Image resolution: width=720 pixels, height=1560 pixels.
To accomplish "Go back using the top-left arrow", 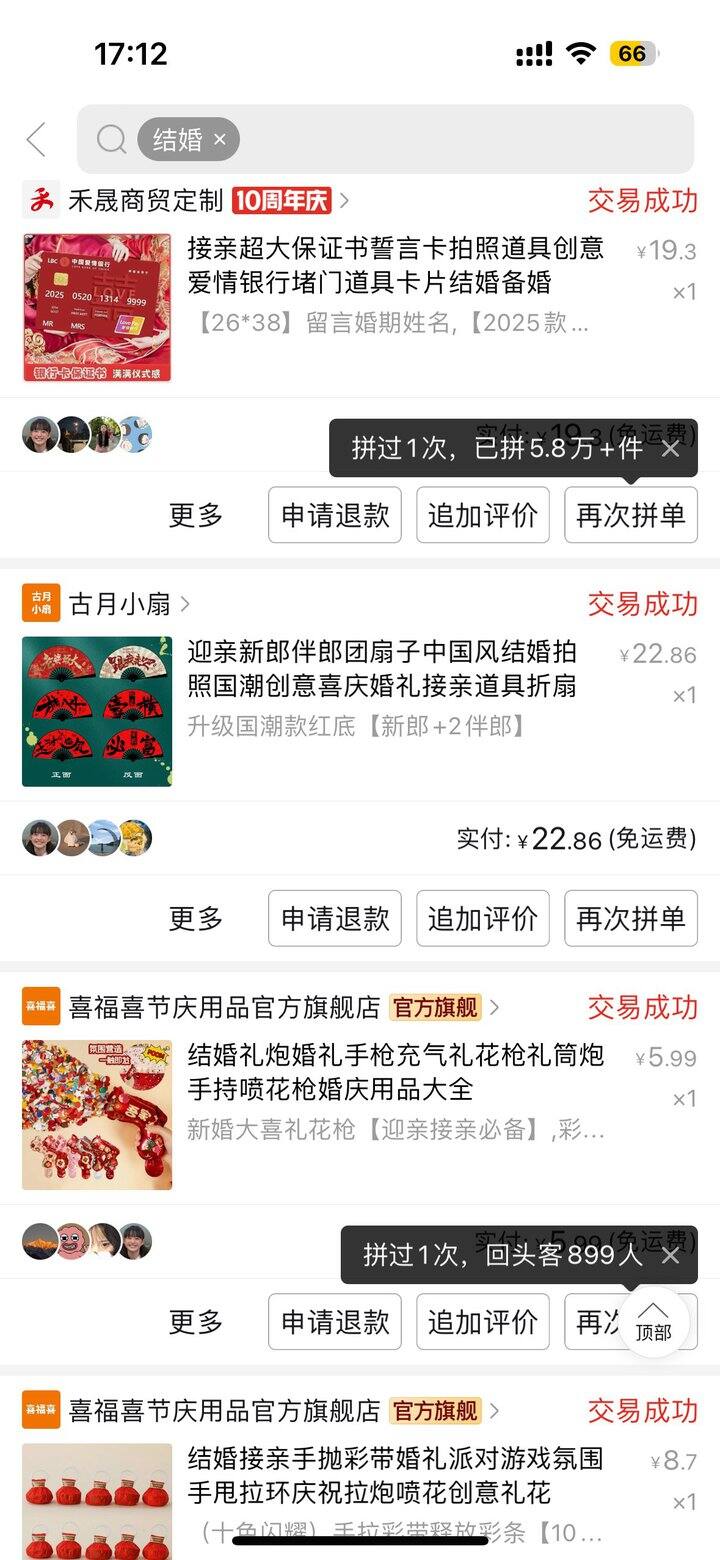I will 37,140.
